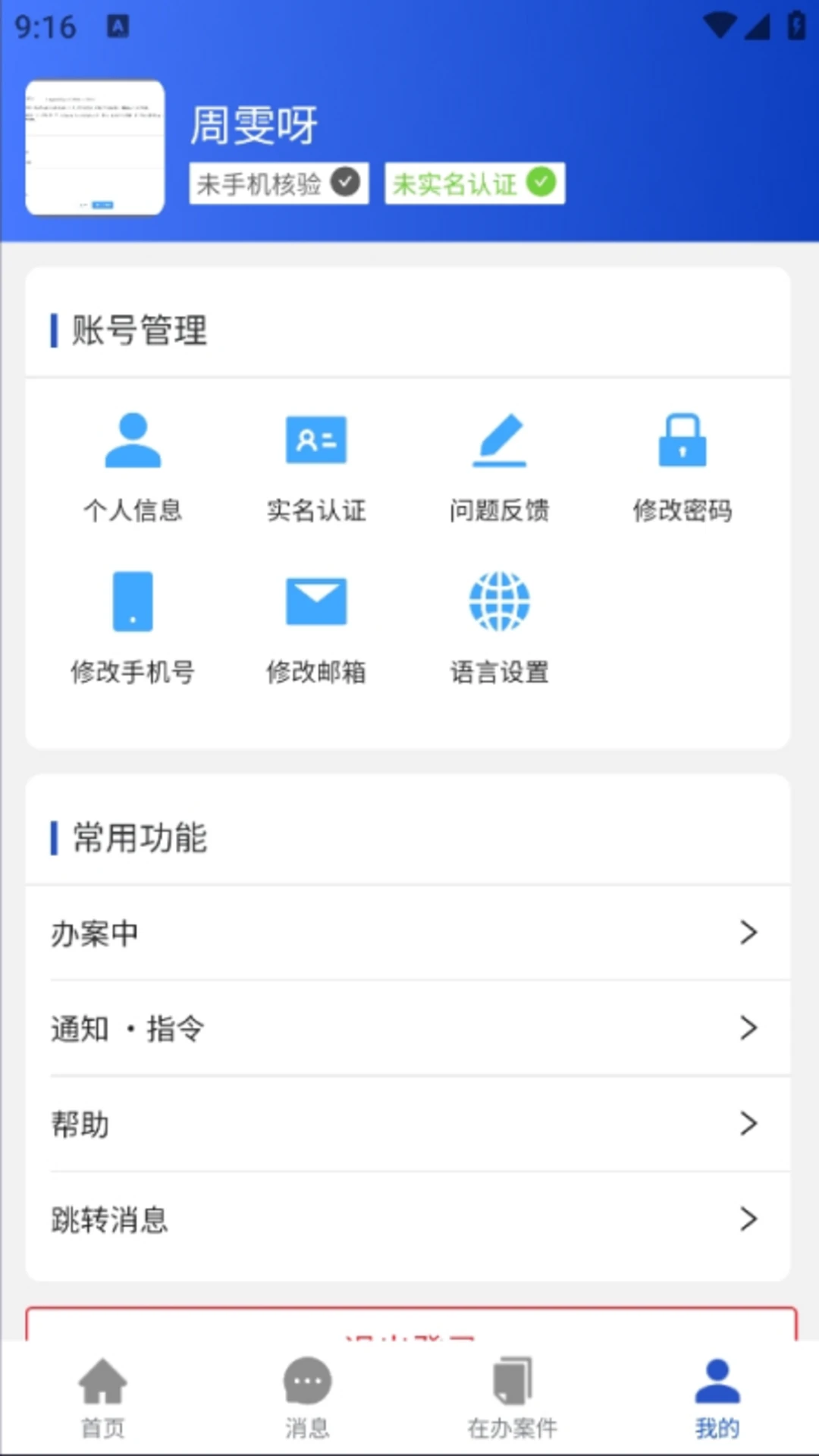
Task: Open the 跳转消息 row
Action: (x=408, y=1219)
